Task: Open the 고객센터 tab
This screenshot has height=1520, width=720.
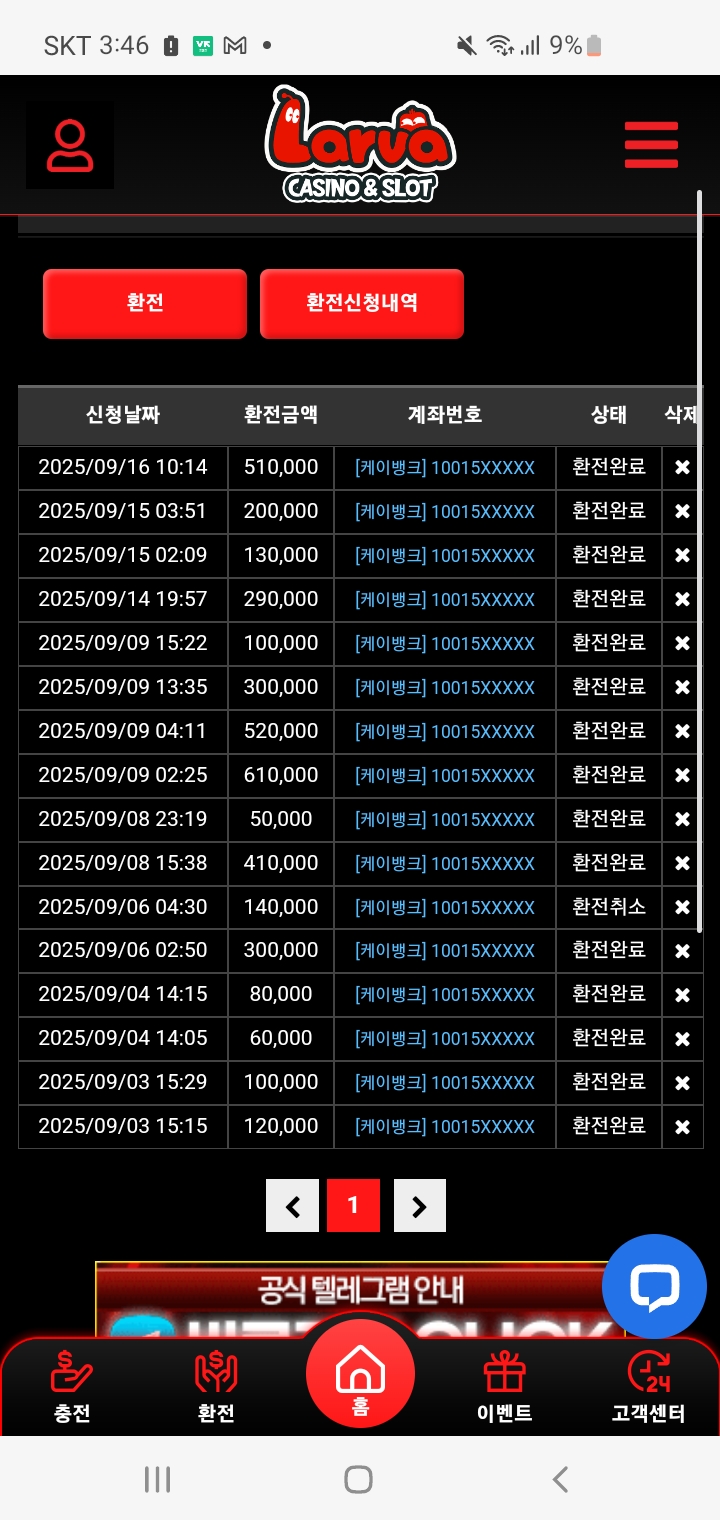Action: click(648, 1386)
